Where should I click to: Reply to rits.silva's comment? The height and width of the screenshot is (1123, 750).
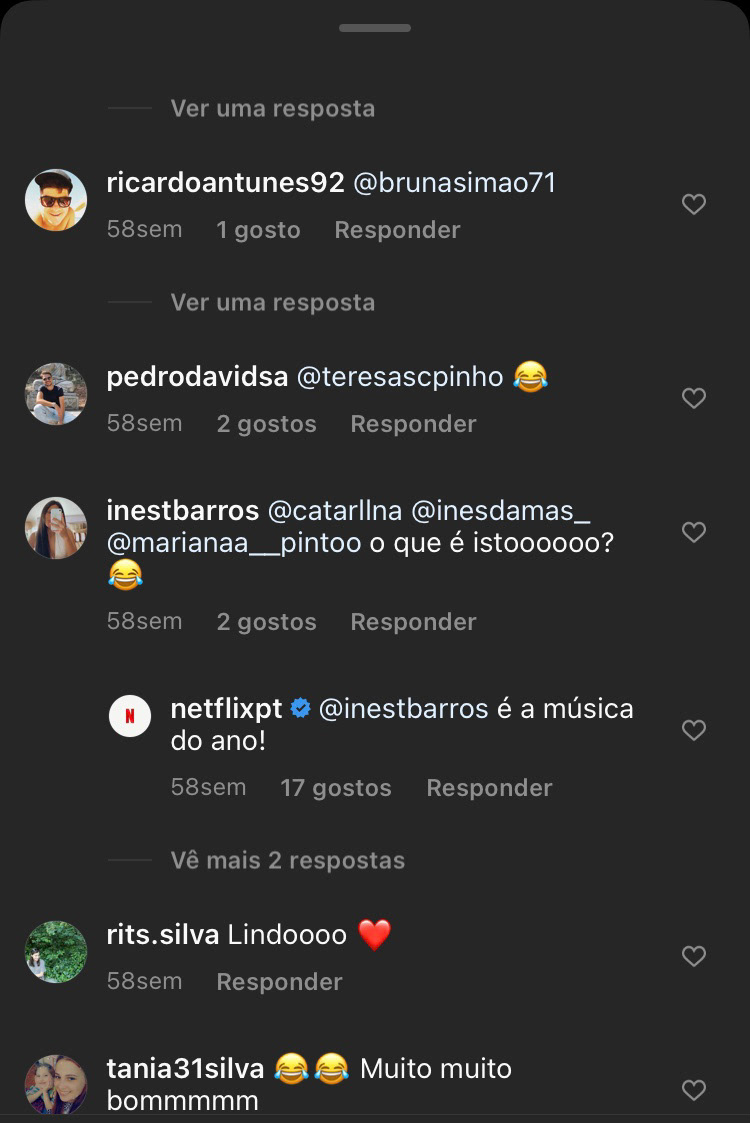(279, 982)
